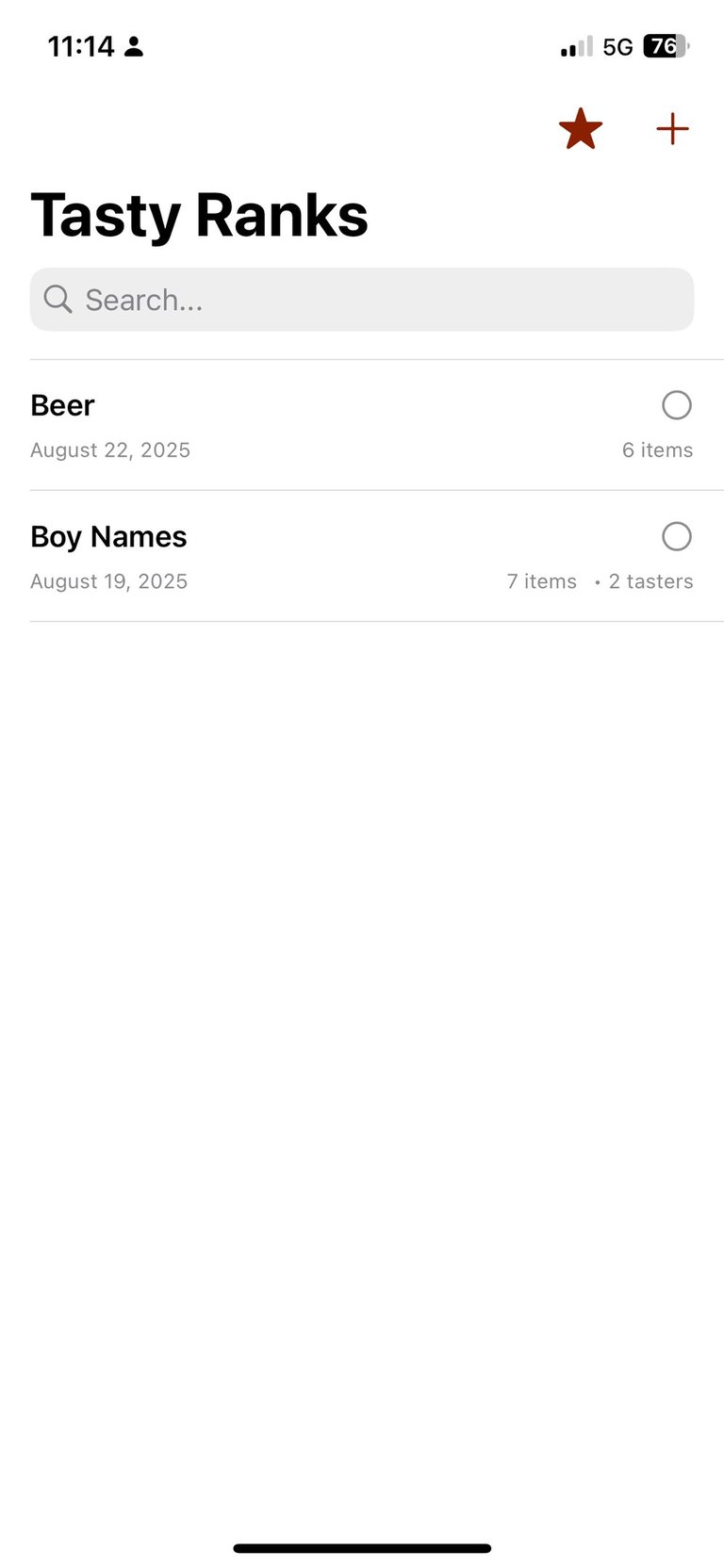The height and width of the screenshot is (1568, 724).
Task: Open the Beer ranking list
Action: pyautogui.click(x=283, y=425)
